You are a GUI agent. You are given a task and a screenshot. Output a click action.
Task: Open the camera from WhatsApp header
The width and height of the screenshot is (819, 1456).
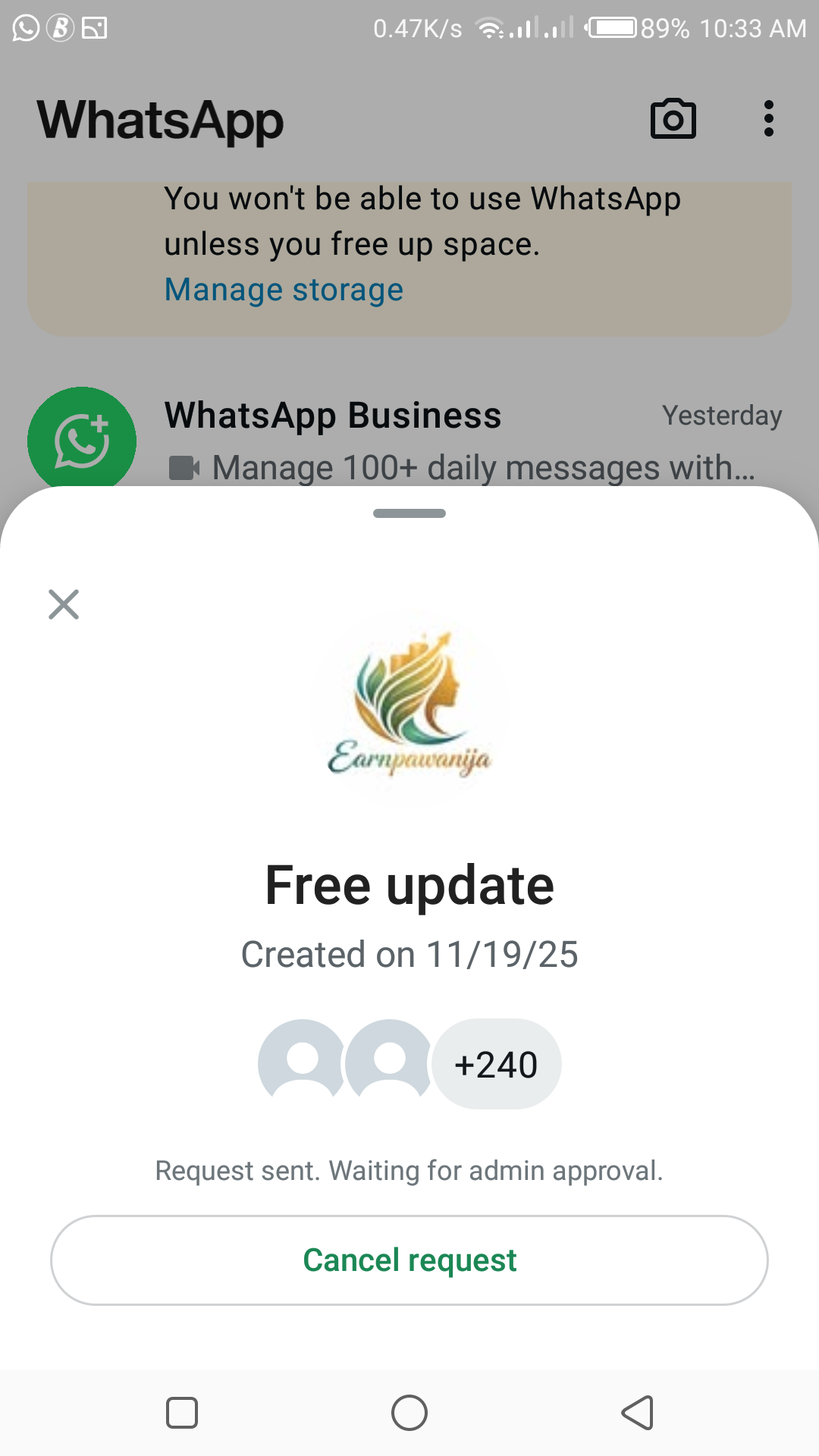[673, 119]
